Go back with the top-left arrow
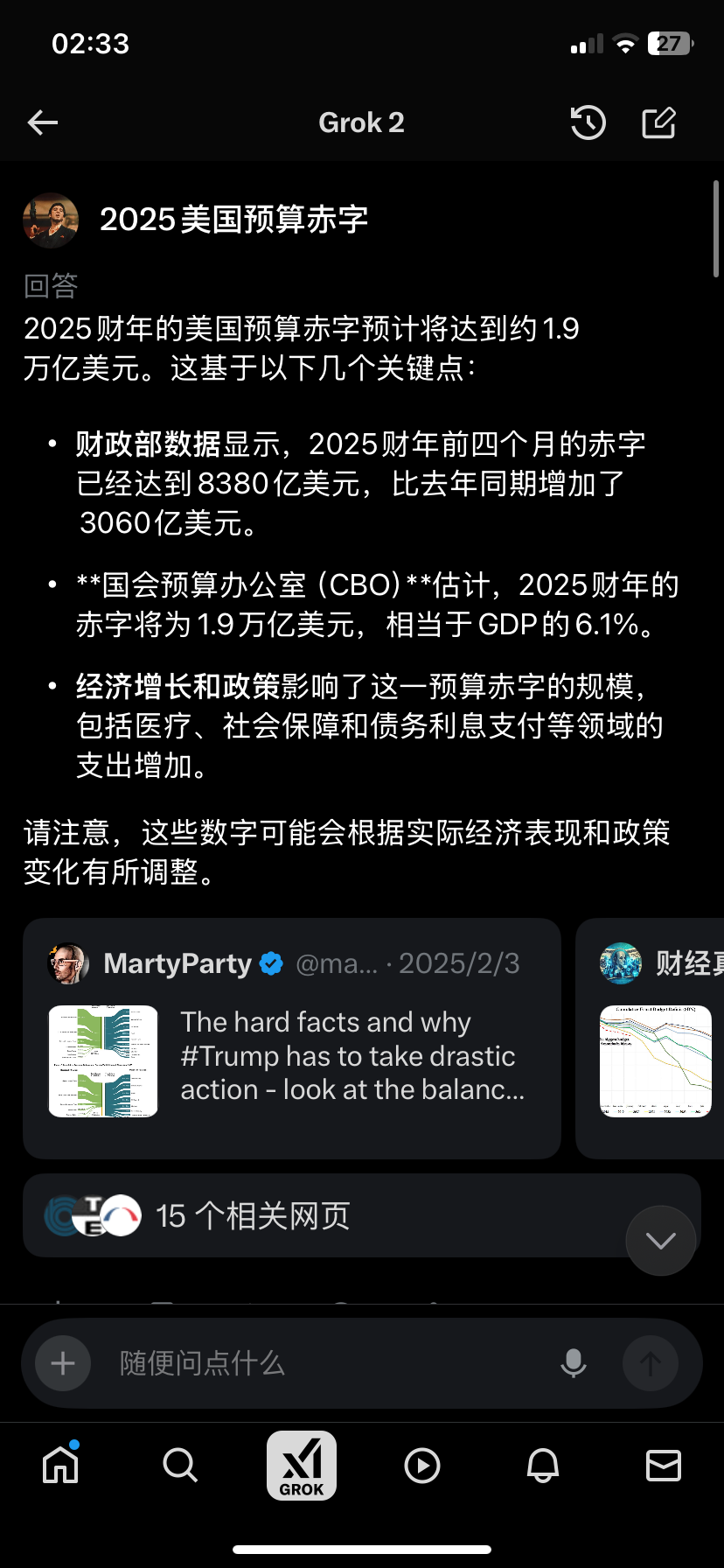The width and height of the screenshot is (724, 1568). coord(42,122)
